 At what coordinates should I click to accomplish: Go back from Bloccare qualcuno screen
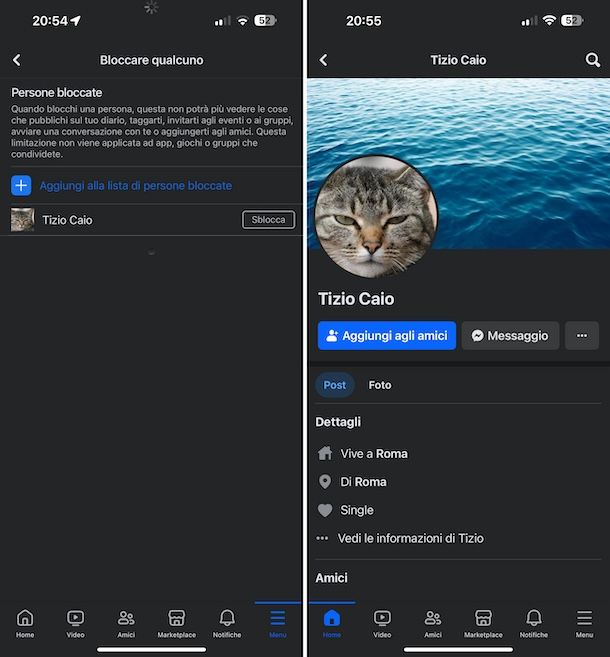(x=17, y=60)
